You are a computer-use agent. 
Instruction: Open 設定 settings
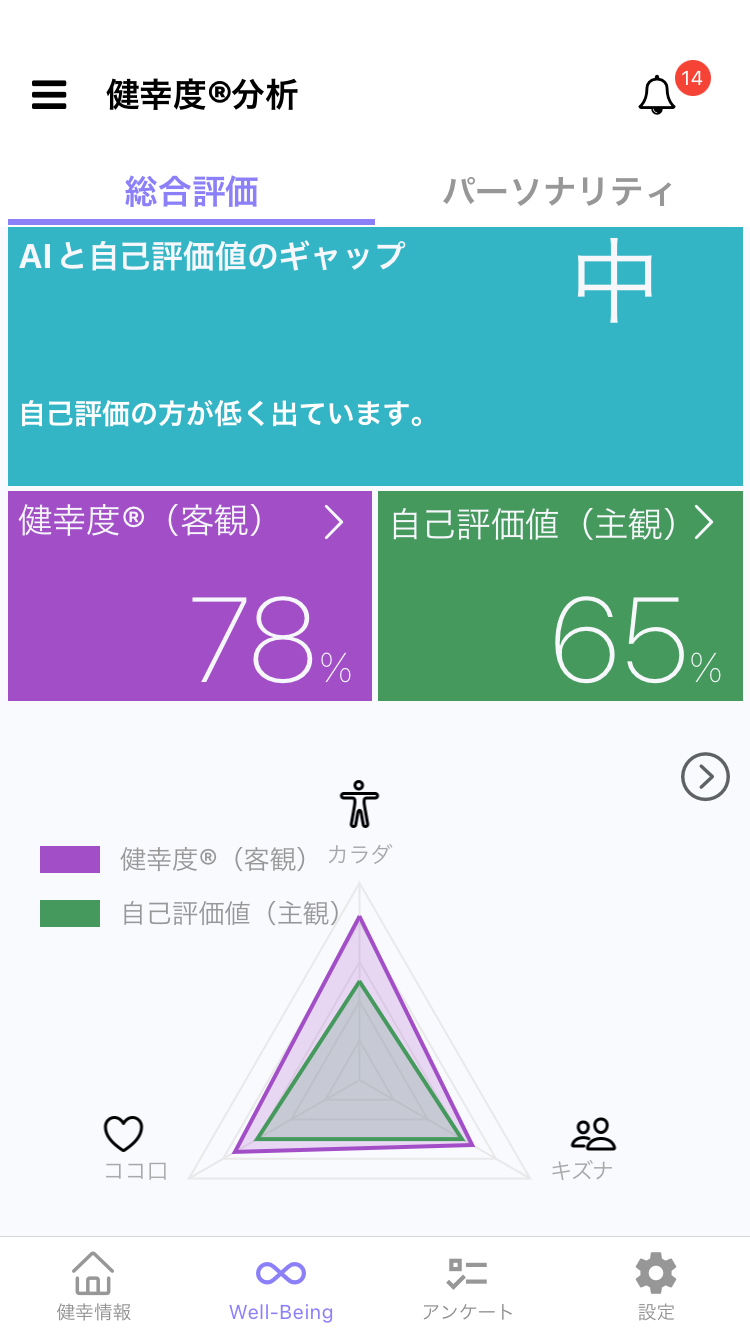[656, 1286]
